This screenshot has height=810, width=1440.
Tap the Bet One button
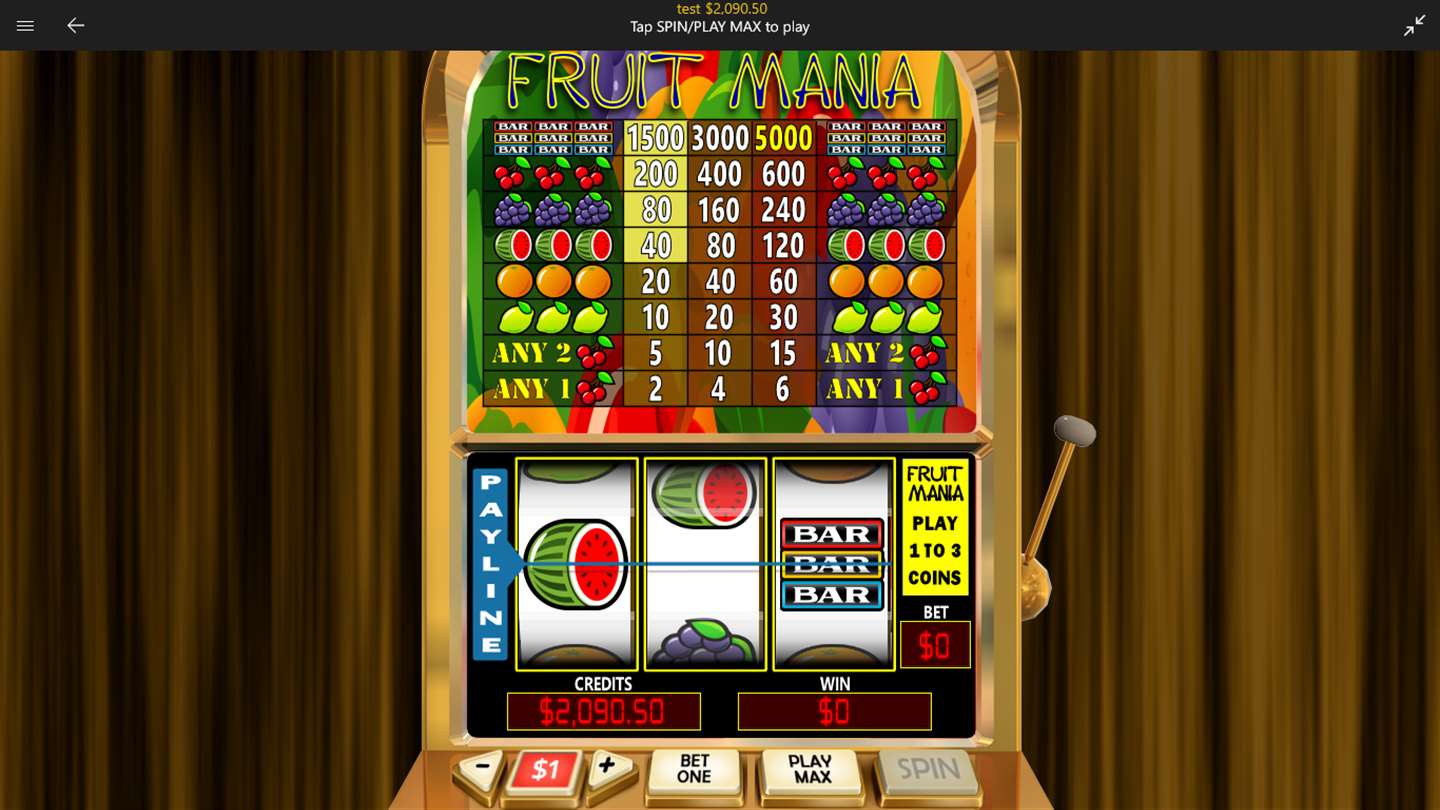(x=694, y=770)
